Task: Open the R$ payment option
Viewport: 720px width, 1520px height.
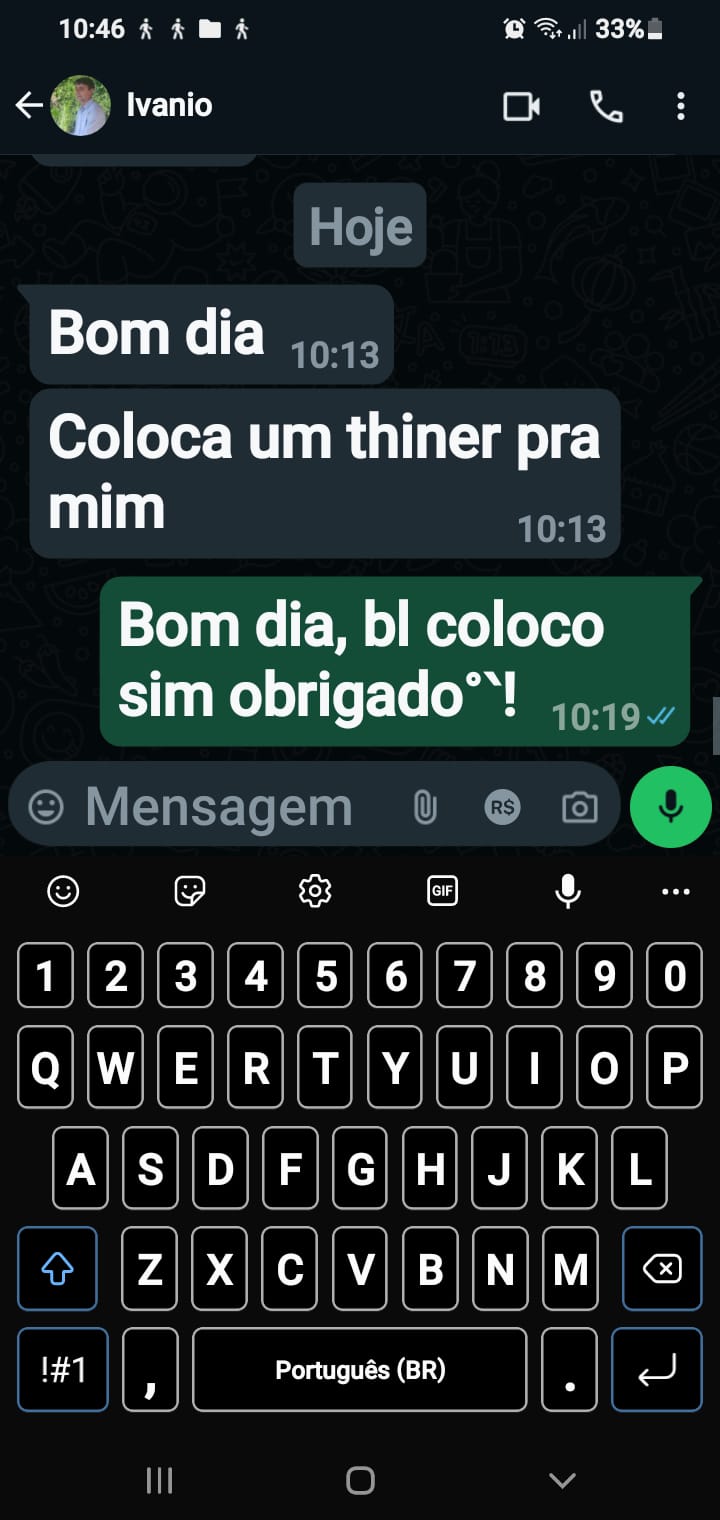Action: point(502,807)
